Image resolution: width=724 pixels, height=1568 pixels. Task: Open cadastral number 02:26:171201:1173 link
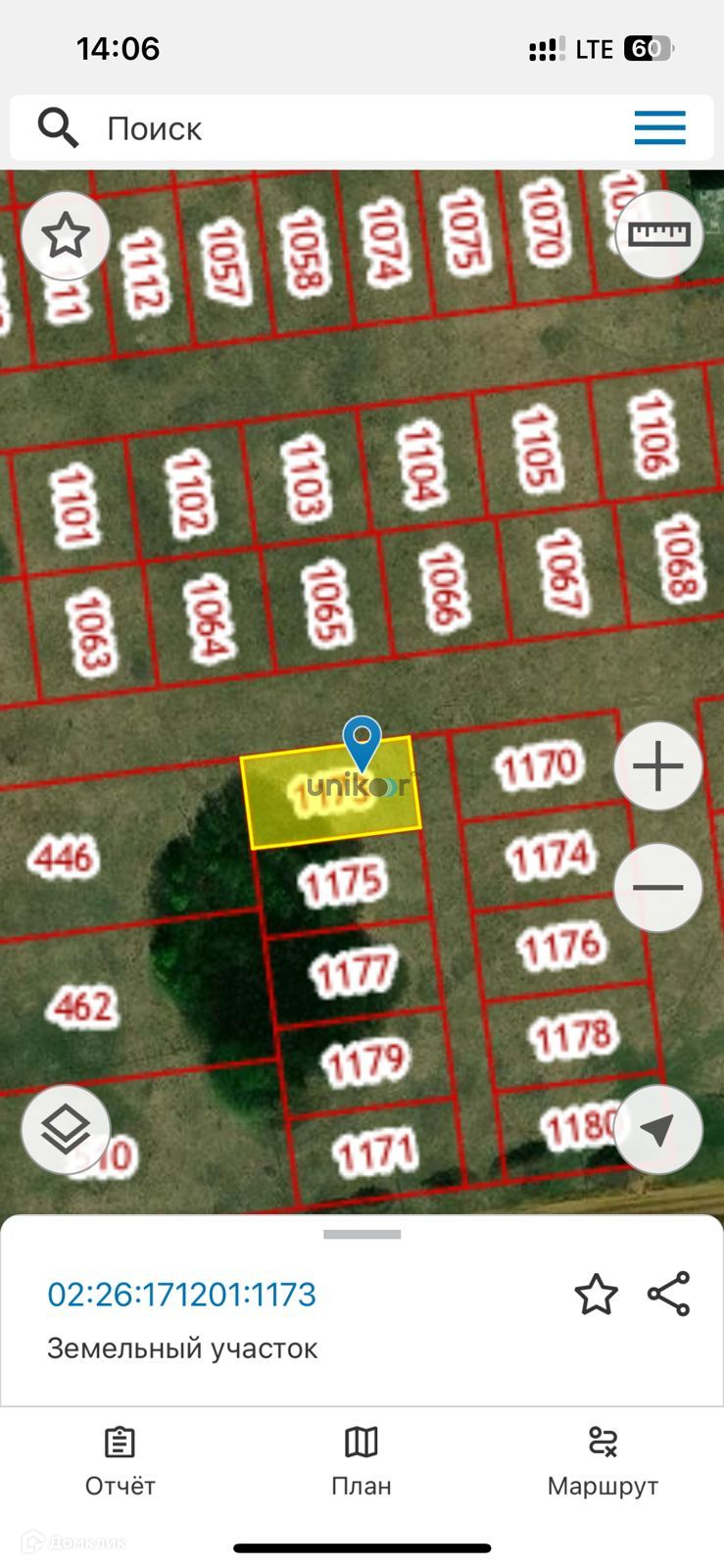pos(182,1295)
